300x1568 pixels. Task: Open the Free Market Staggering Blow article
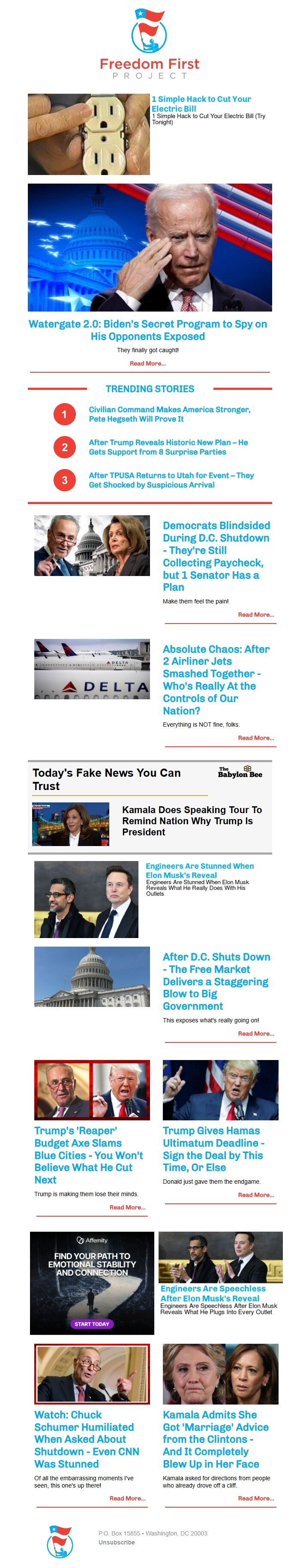click(216, 980)
